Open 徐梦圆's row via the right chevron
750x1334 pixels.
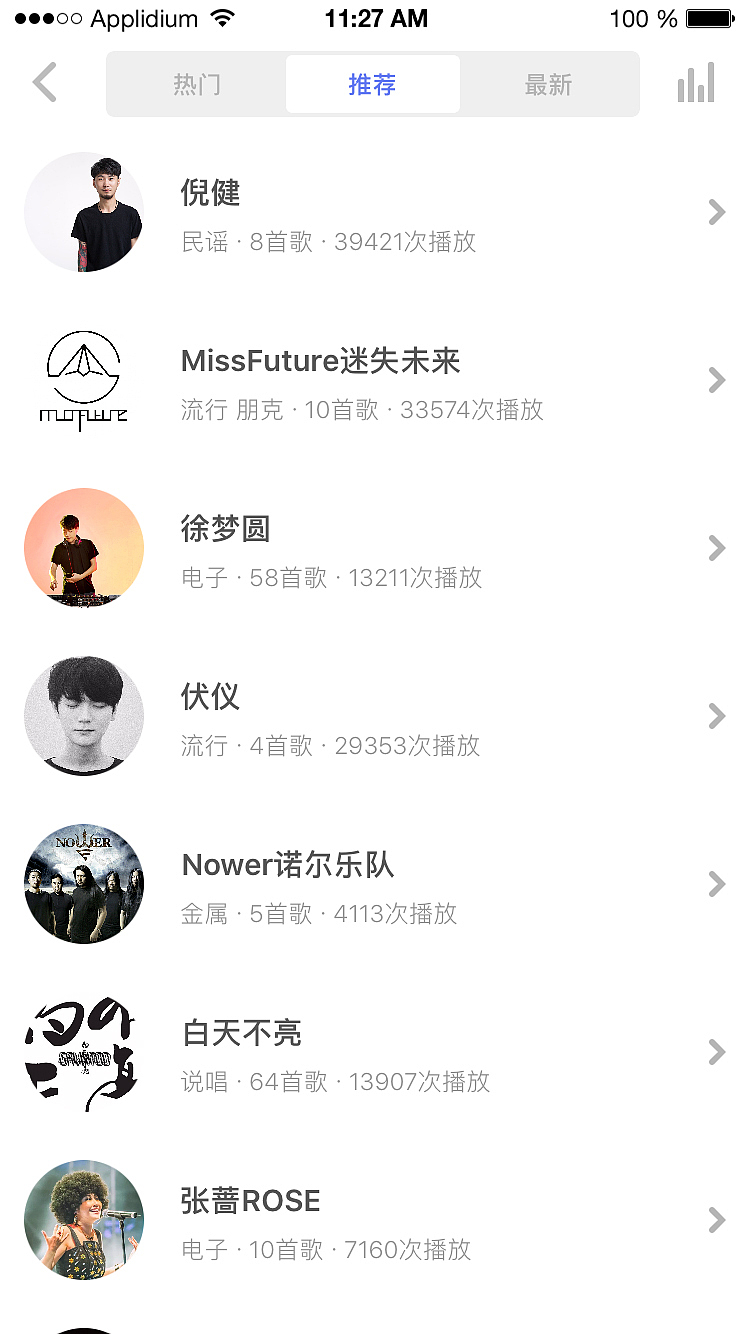click(x=716, y=548)
